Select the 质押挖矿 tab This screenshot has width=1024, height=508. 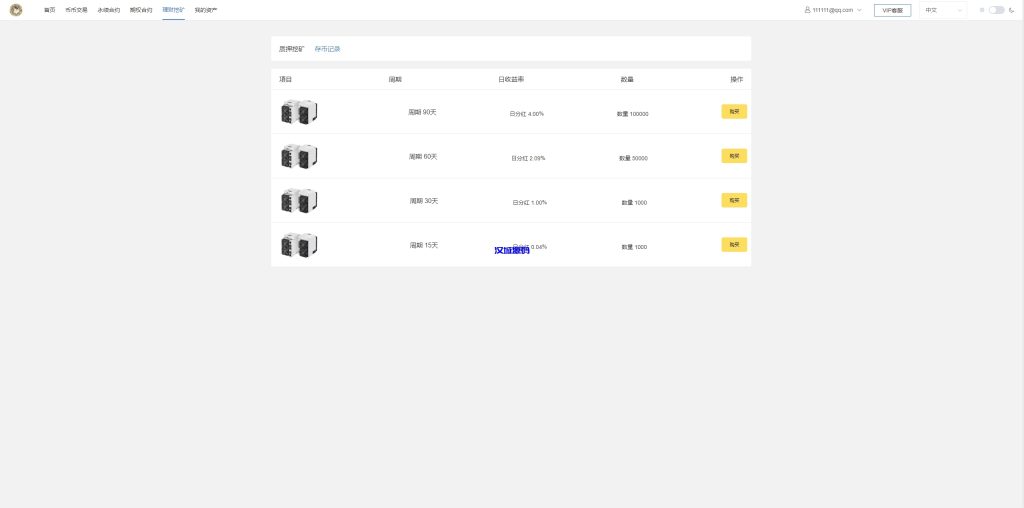pyautogui.click(x=292, y=49)
